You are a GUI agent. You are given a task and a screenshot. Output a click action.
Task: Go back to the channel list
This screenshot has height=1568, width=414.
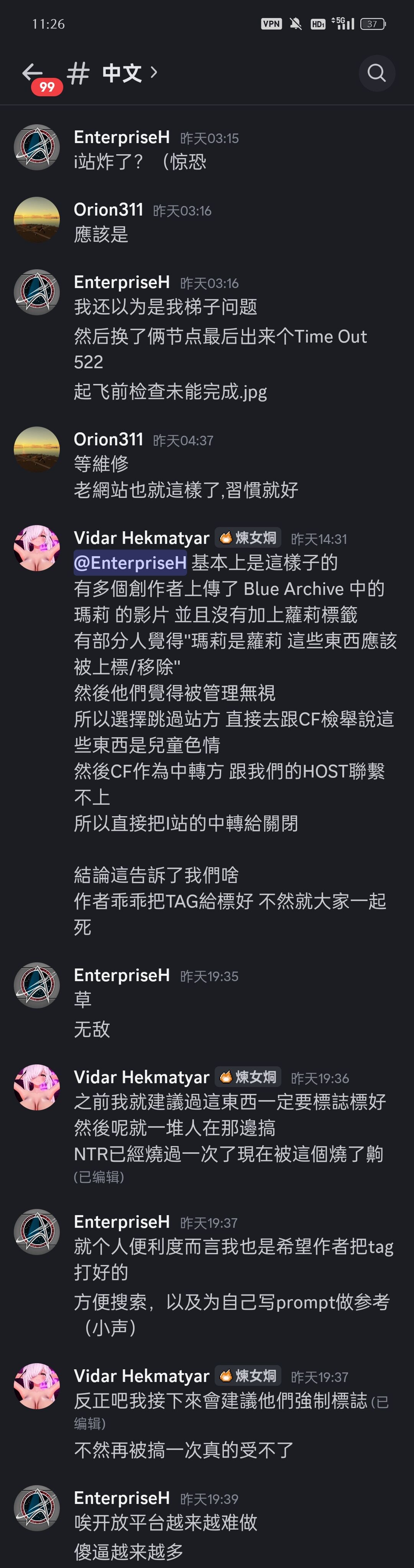[32, 72]
